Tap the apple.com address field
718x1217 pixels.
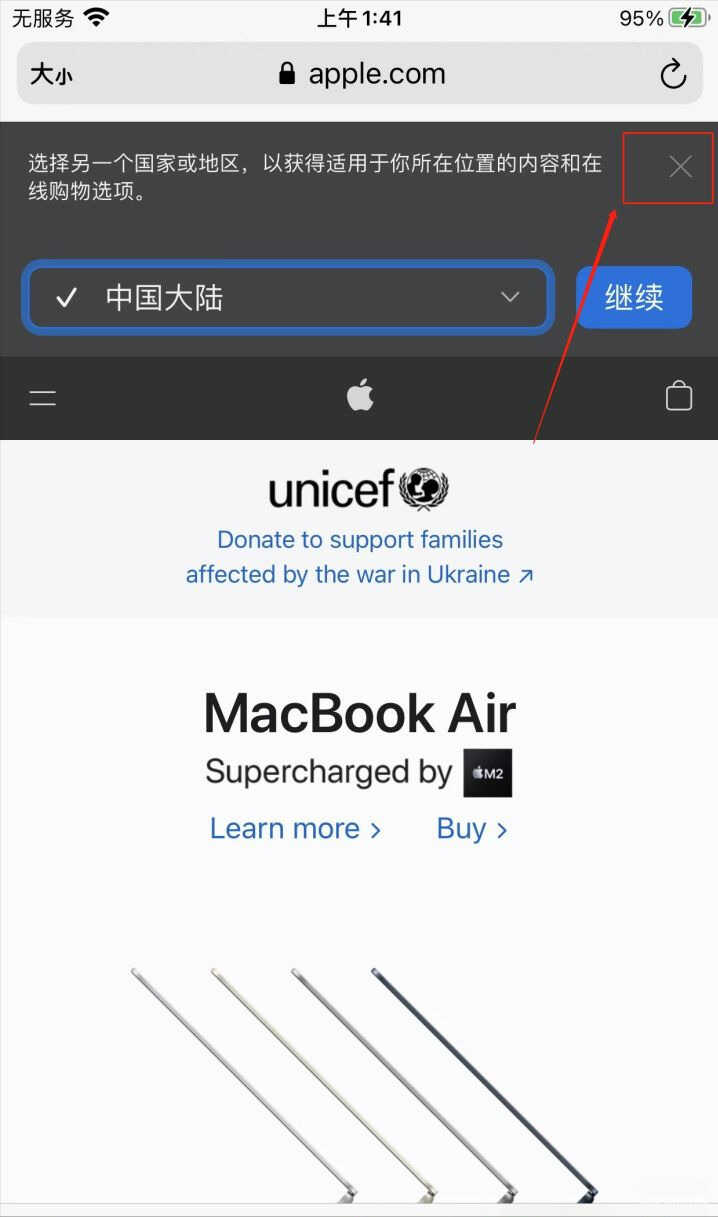click(362, 74)
